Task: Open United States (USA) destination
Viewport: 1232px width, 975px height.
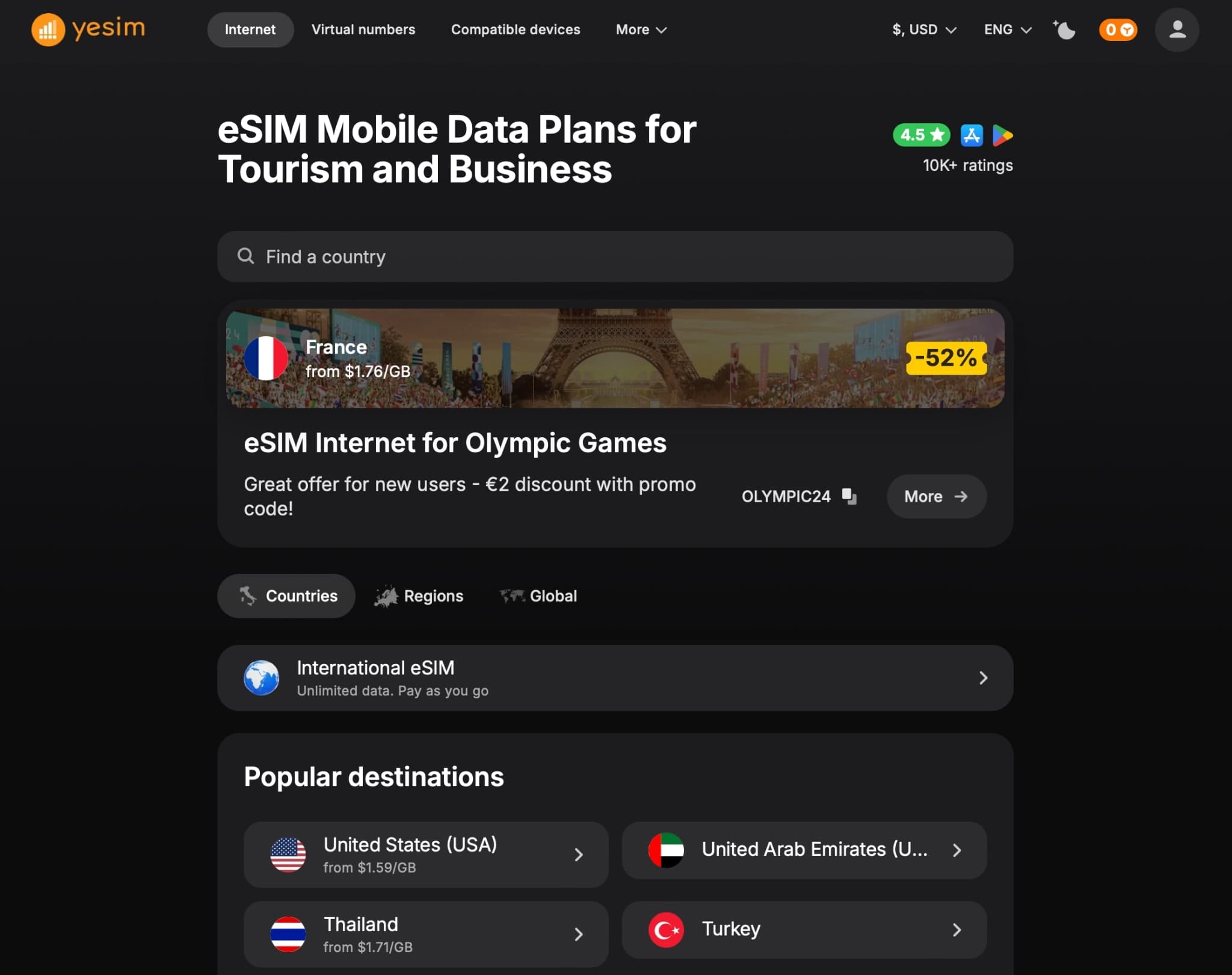Action: (425, 854)
